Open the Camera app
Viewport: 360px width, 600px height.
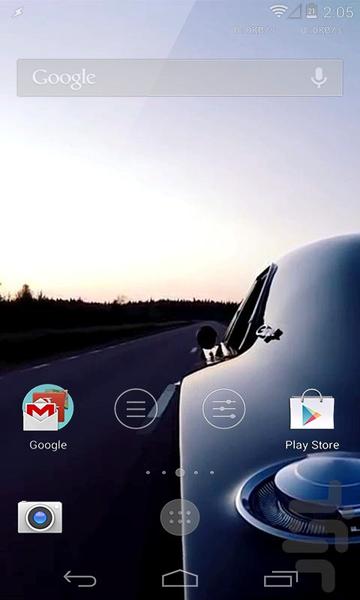pyautogui.click(x=40, y=517)
